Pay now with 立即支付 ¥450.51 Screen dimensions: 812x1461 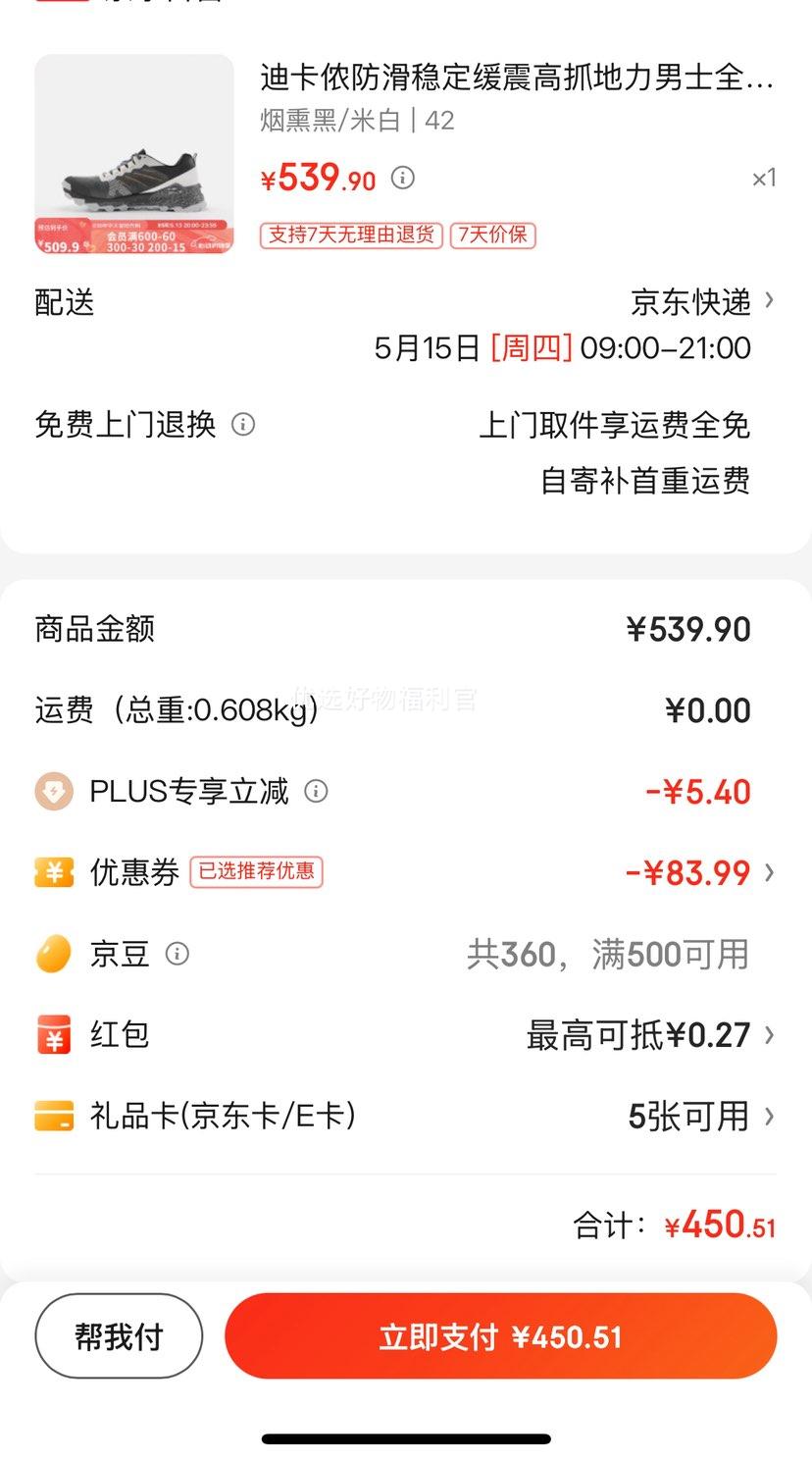click(501, 1336)
